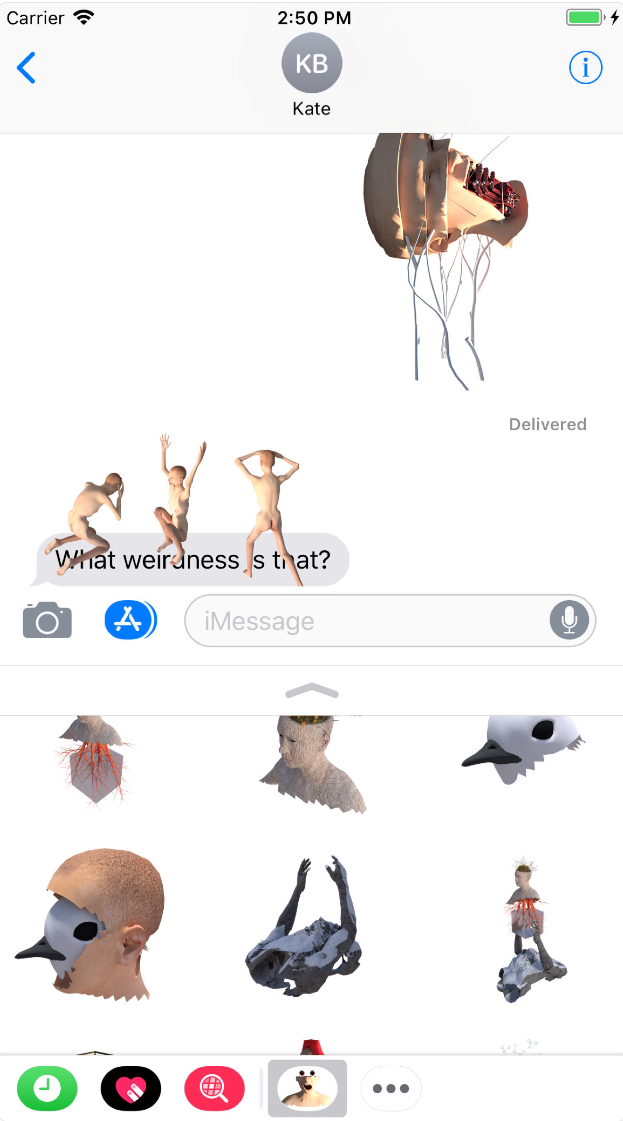Select the bird mask head sticker
This screenshot has height=1121, width=623.
point(92,926)
